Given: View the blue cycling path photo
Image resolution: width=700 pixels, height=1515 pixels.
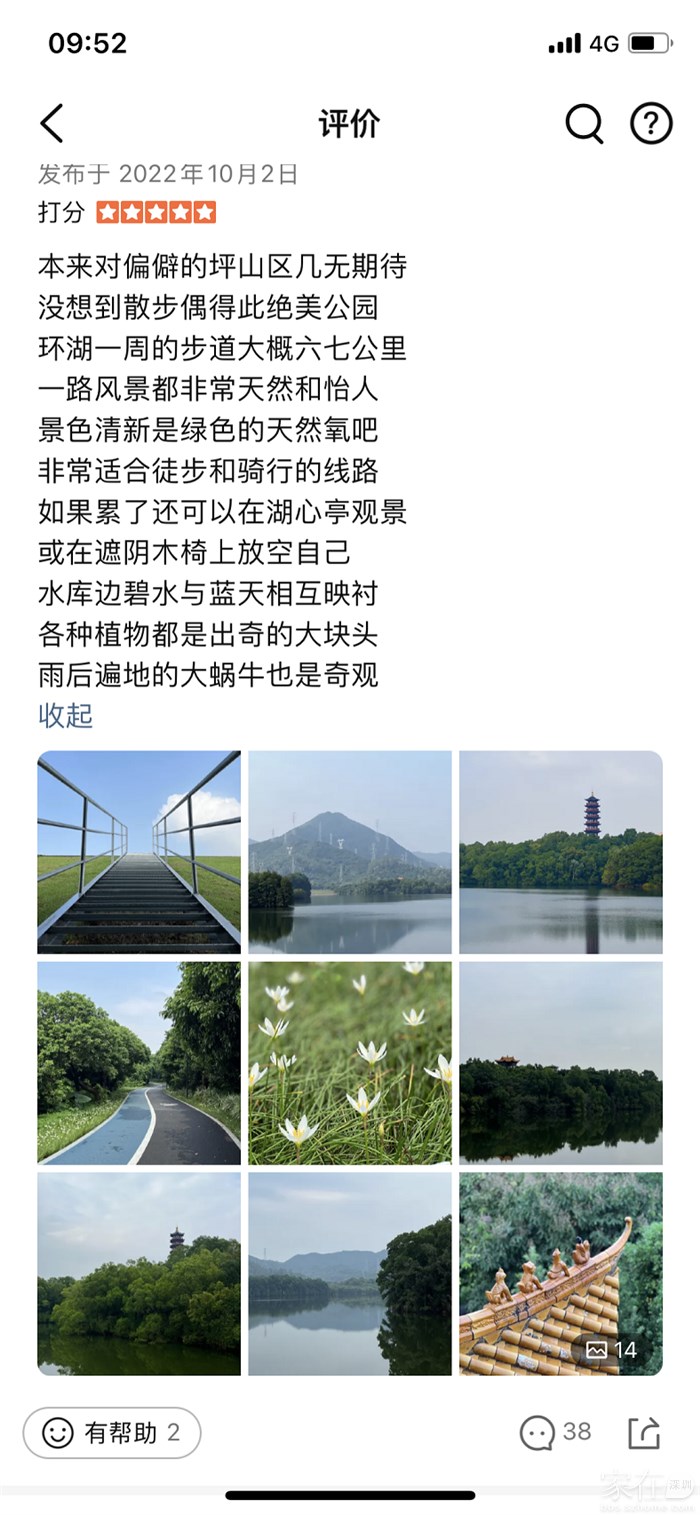Looking at the screenshot, I should 139,1063.
